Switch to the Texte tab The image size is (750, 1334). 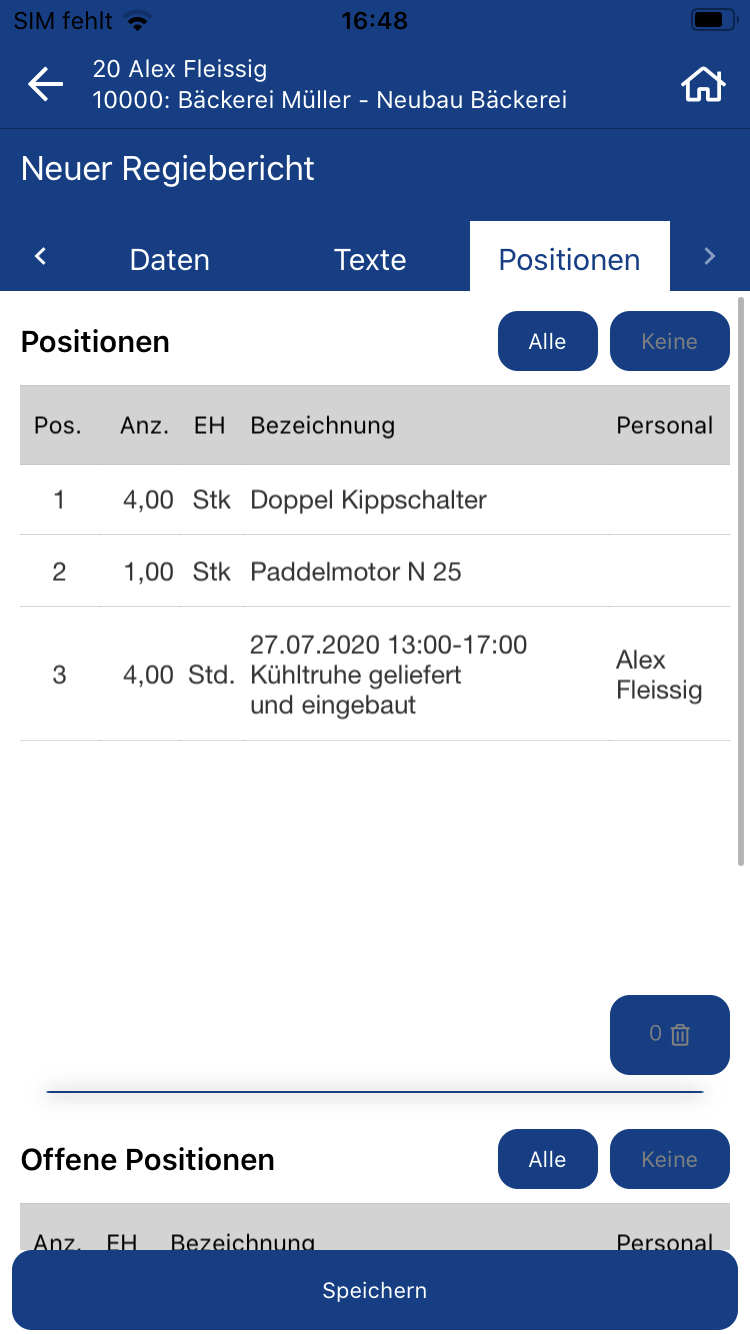pyautogui.click(x=370, y=259)
